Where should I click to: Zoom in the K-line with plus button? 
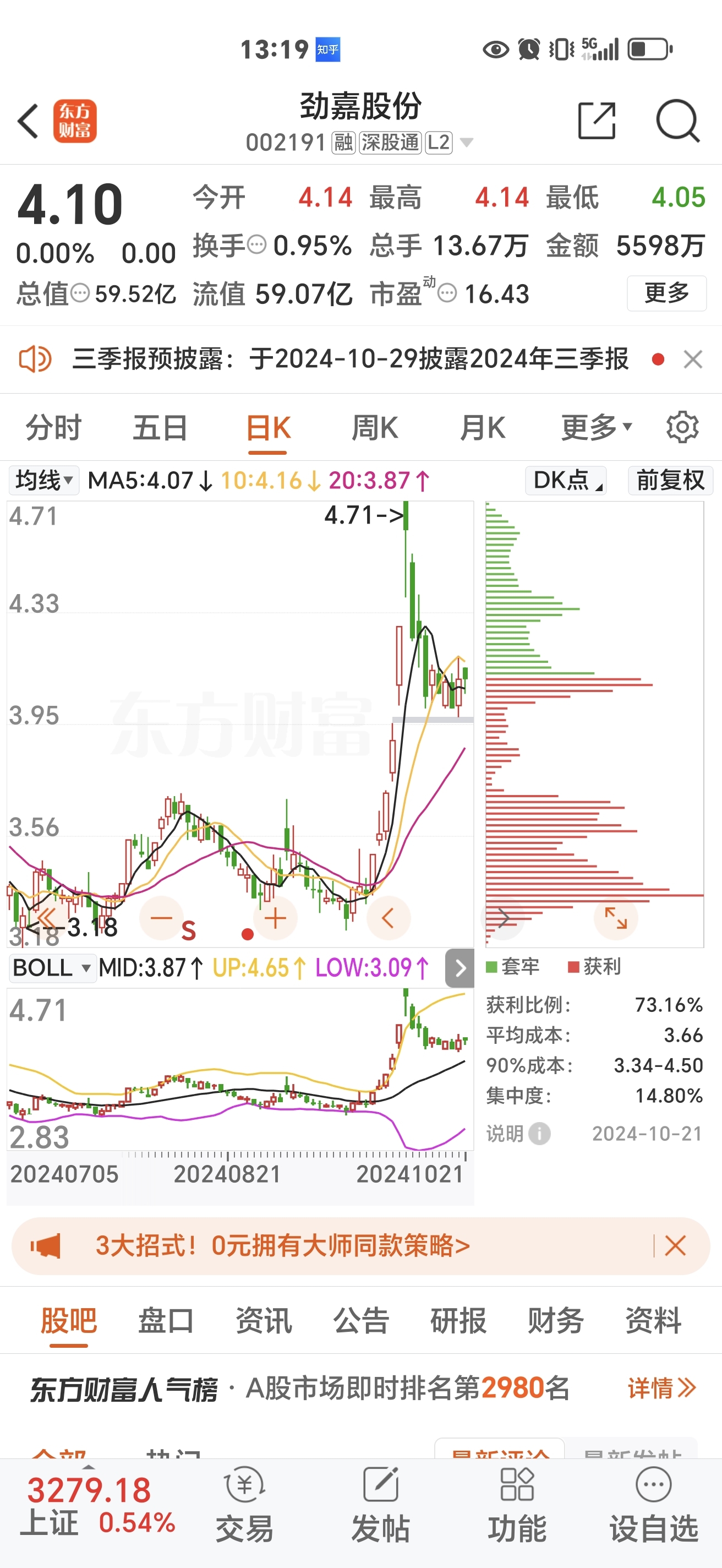(x=276, y=918)
